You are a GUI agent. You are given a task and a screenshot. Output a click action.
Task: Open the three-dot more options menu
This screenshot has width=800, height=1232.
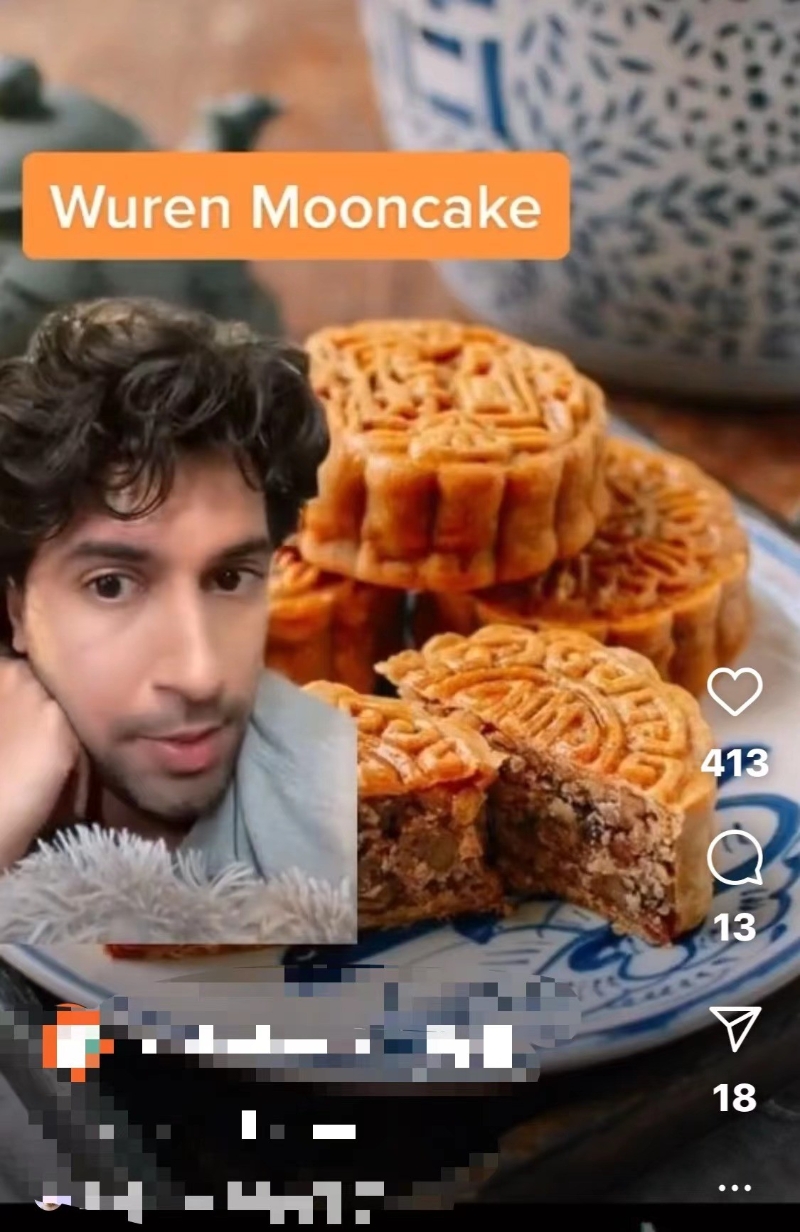coord(734,1188)
